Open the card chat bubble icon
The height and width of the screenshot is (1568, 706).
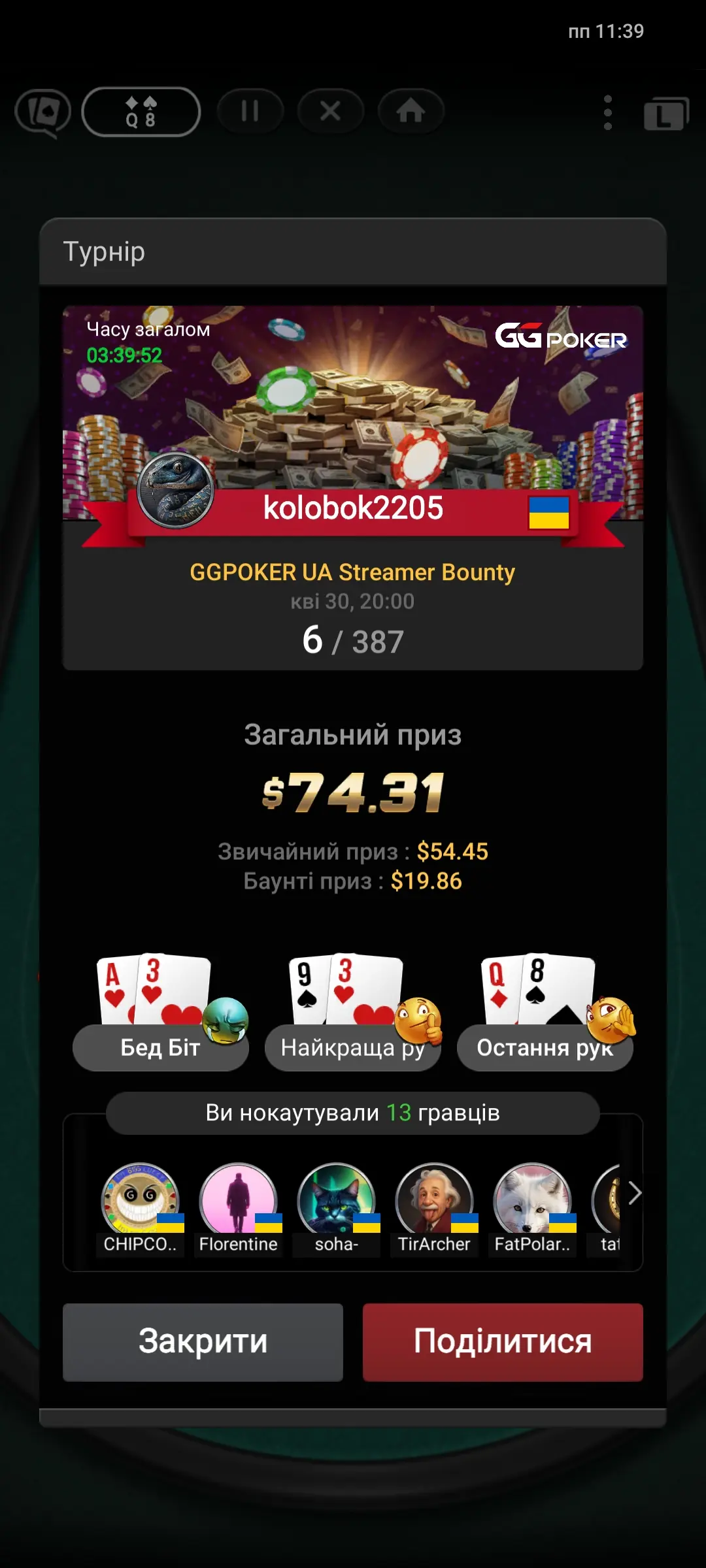43,113
